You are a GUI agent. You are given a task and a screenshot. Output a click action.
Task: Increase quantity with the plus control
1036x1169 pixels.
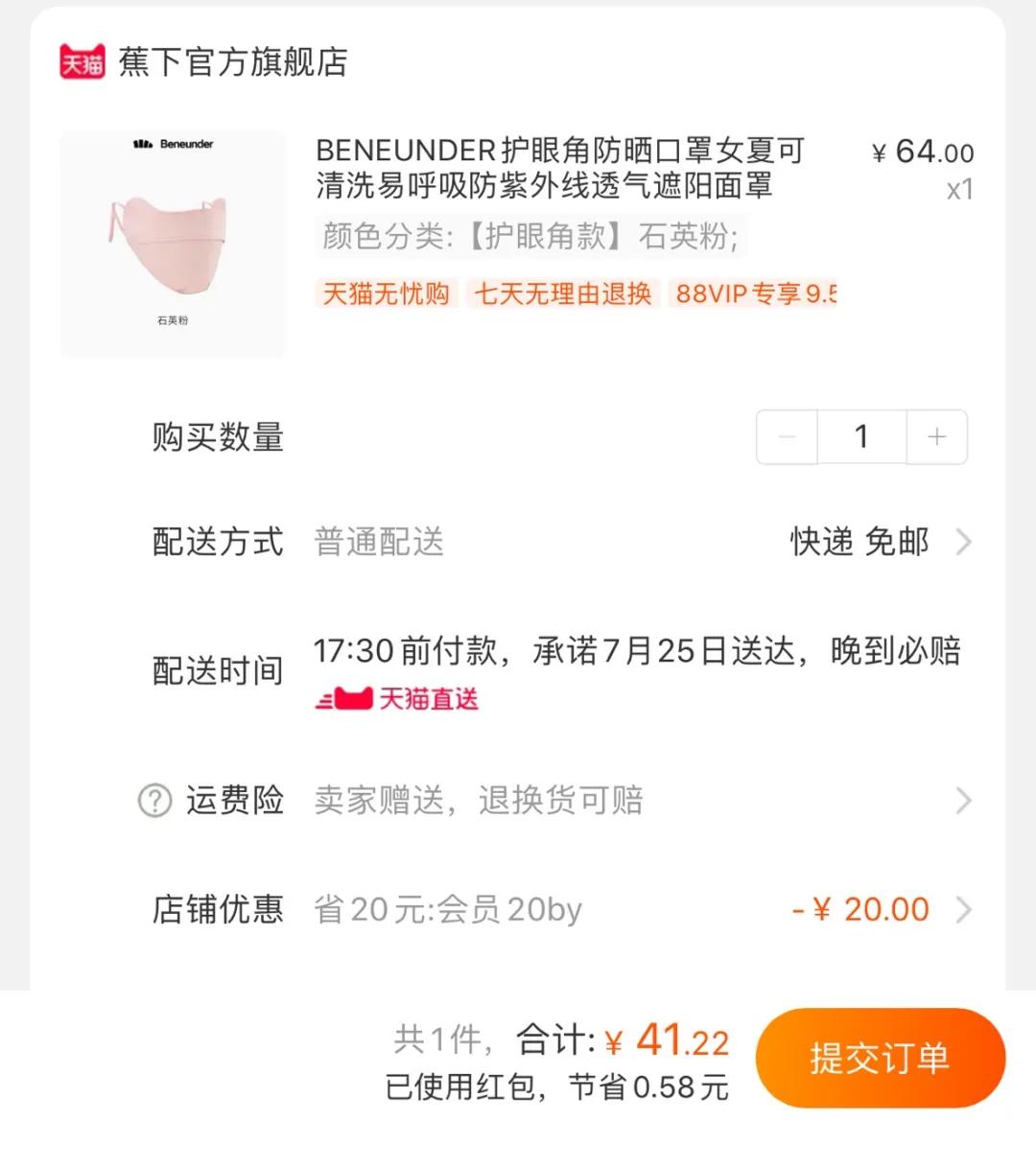[937, 436]
